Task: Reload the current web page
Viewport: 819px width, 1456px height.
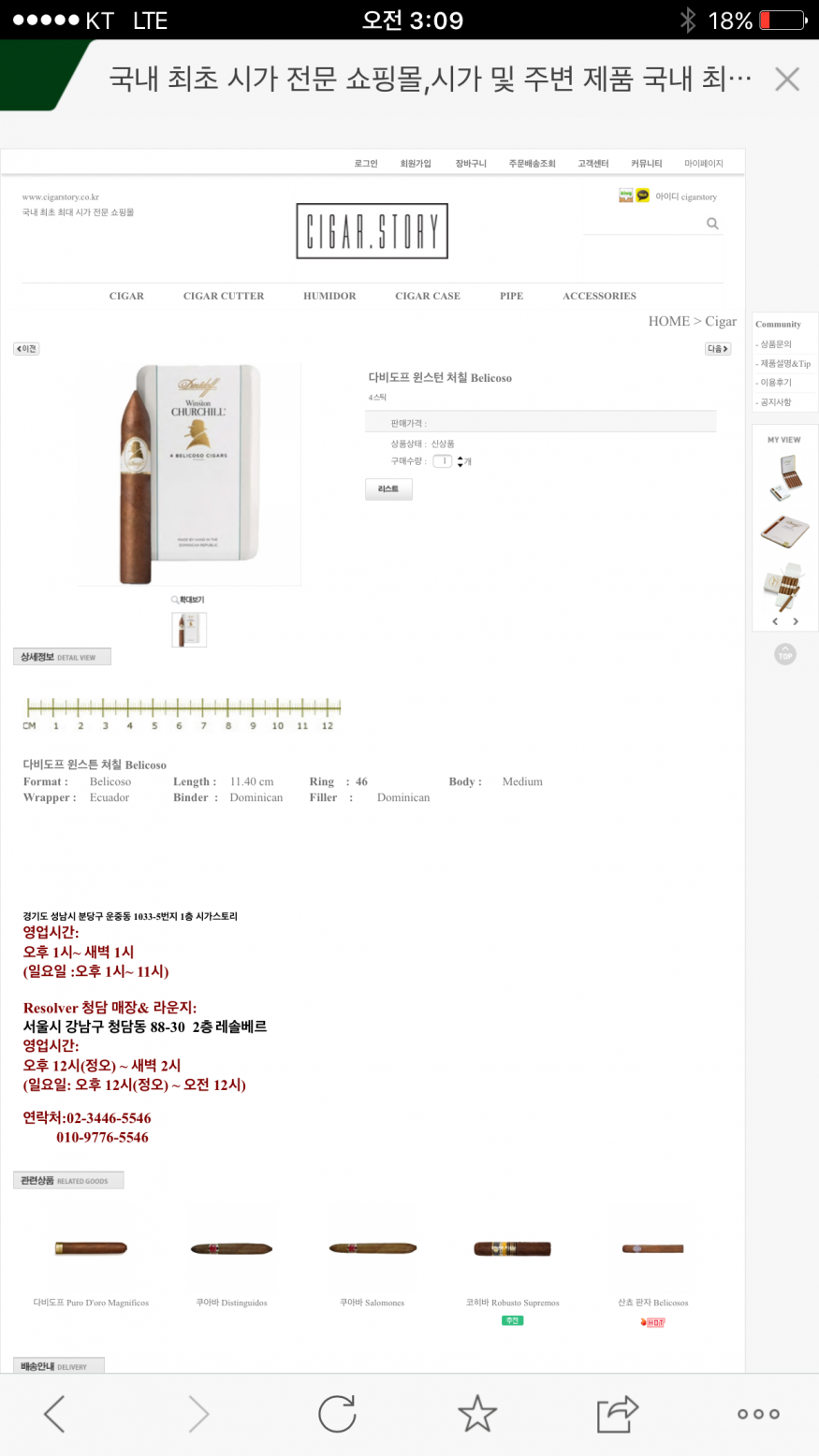Action: click(337, 1413)
